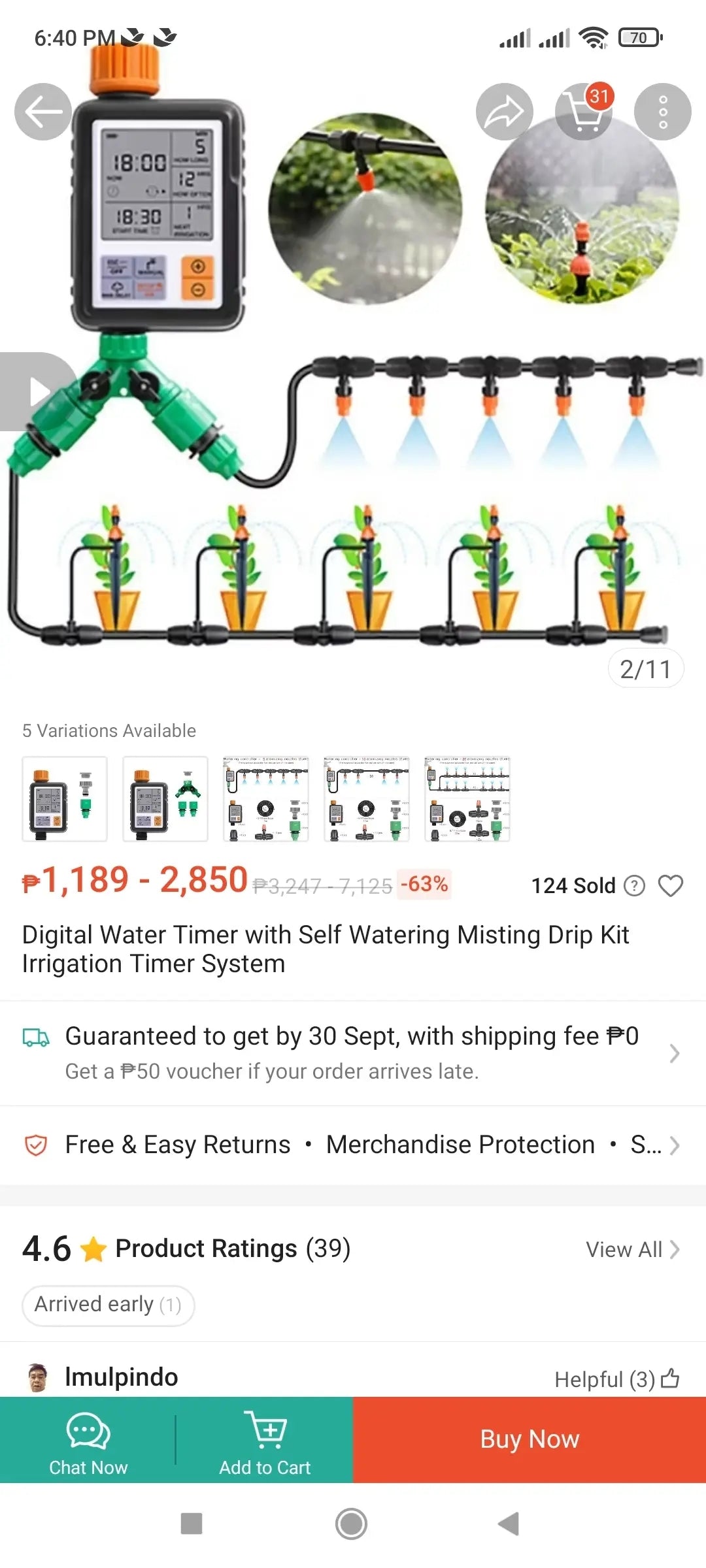Open the info icon beside 124 Sold
Screen dimensions: 706x1568
click(x=634, y=886)
